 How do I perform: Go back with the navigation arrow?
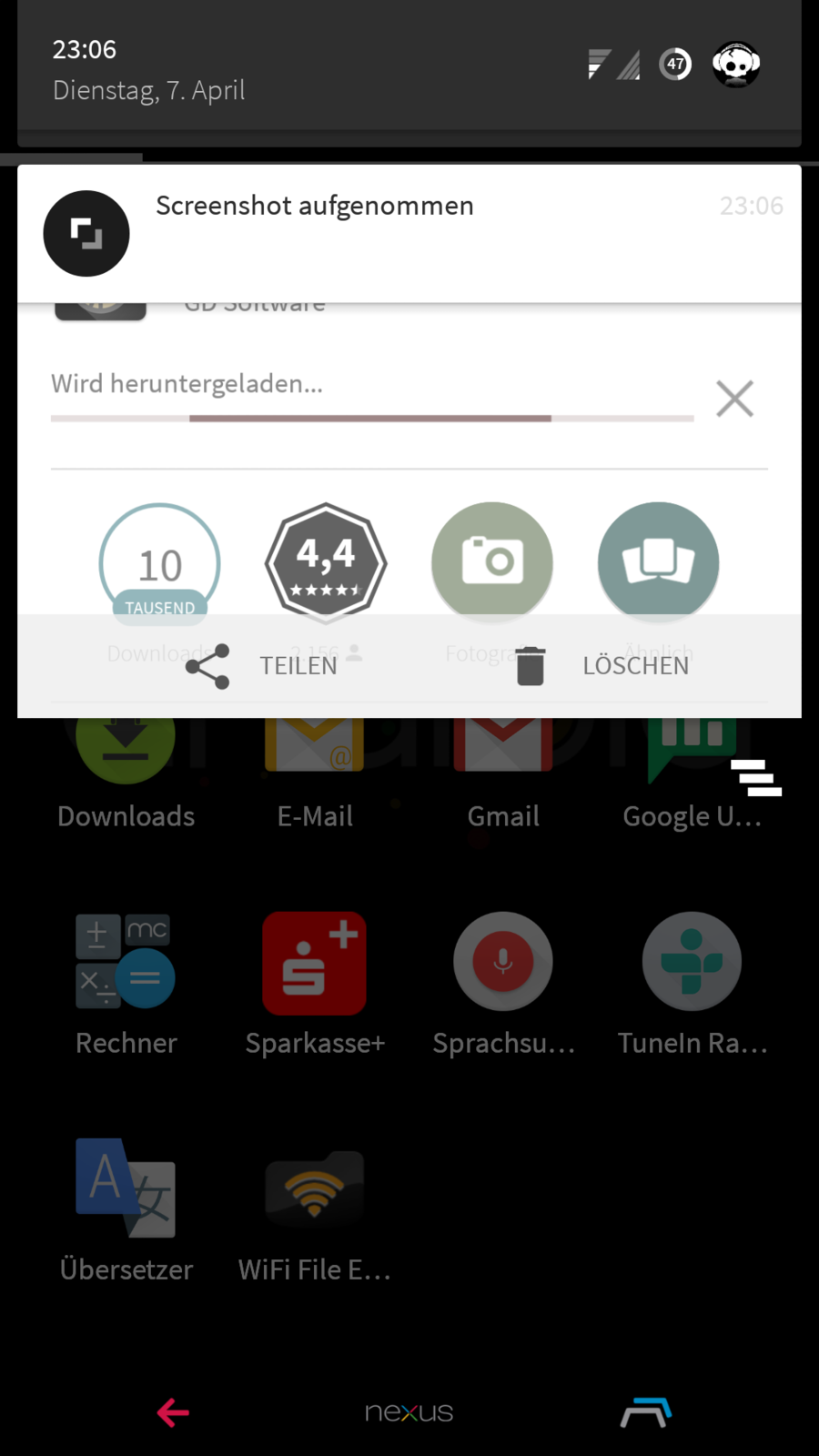(x=173, y=1412)
